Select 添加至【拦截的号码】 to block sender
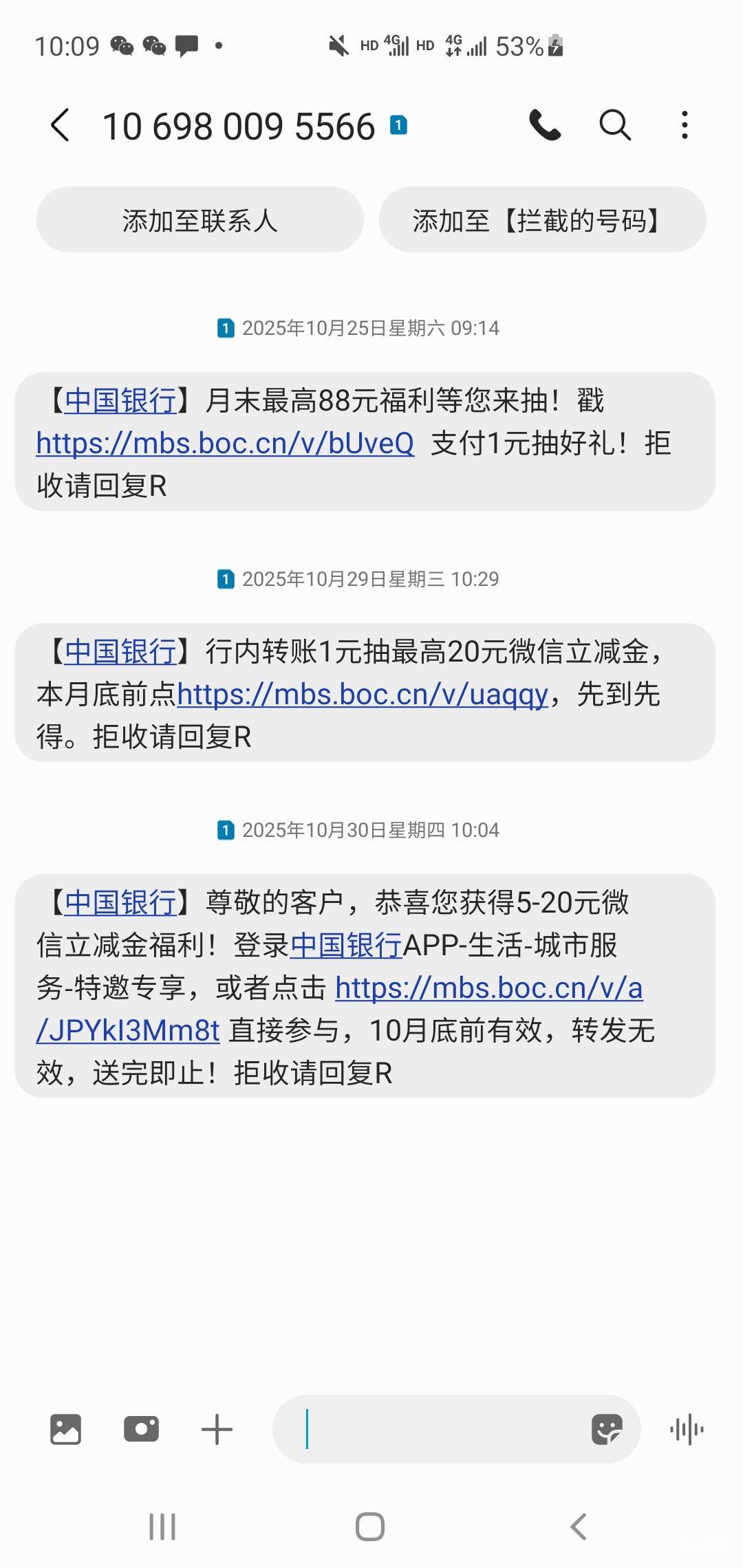Image resolution: width=743 pixels, height=1568 pixels. pos(542,220)
